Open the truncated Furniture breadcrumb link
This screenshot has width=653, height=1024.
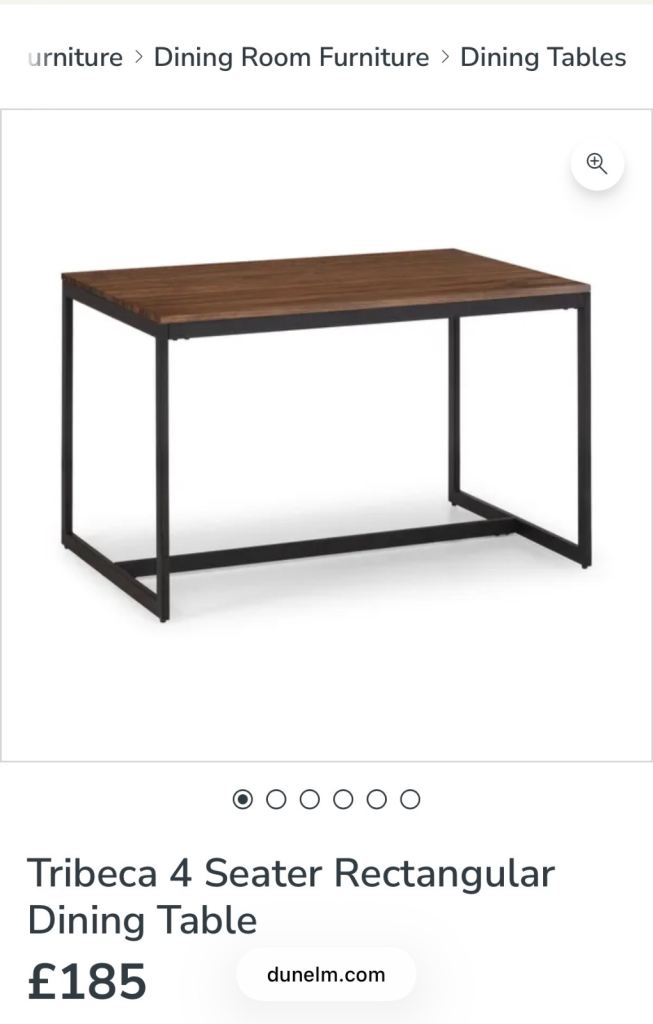[75, 57]
